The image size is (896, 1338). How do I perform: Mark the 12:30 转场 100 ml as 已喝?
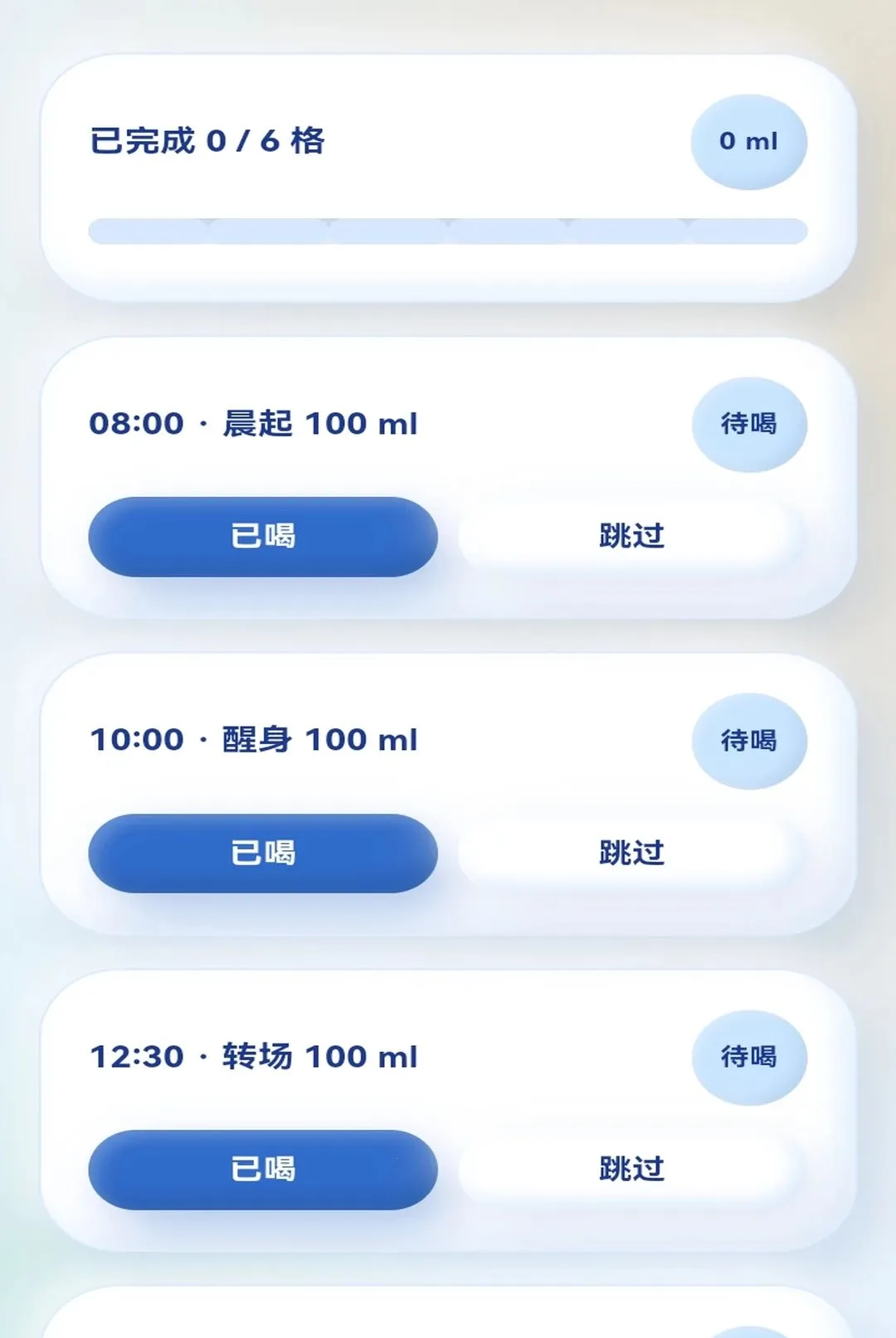pos(263,1170)
